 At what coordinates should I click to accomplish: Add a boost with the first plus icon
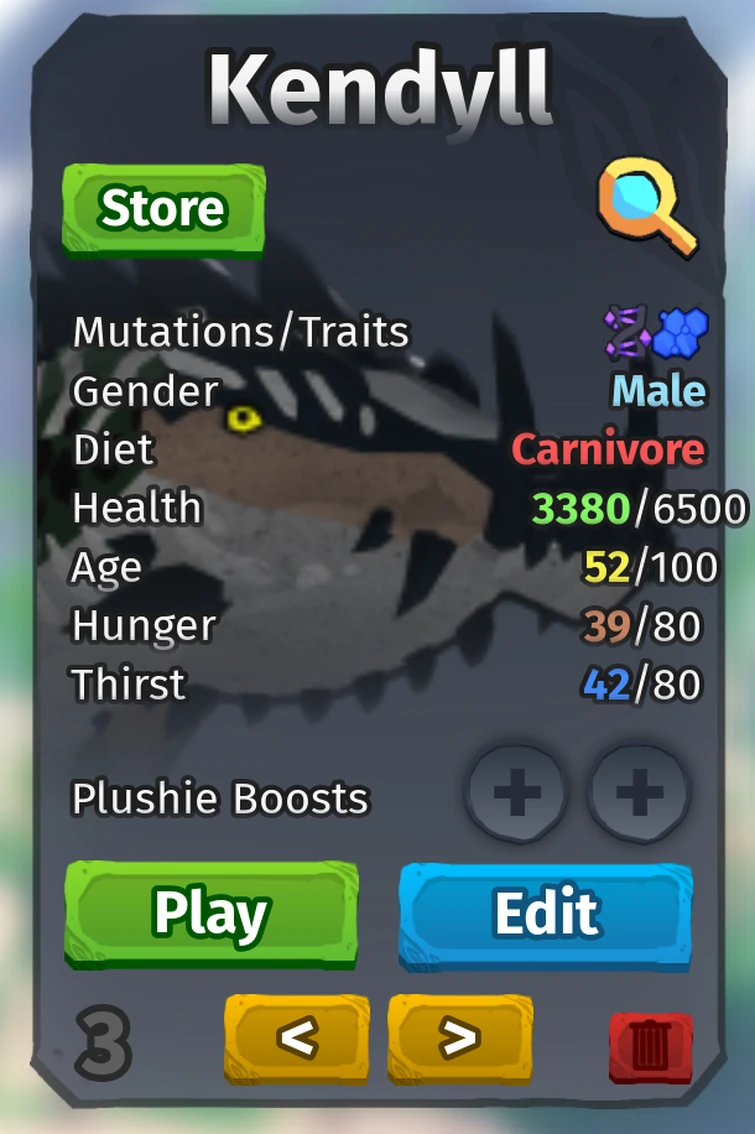pyautogui.click(x=516, y=791)
